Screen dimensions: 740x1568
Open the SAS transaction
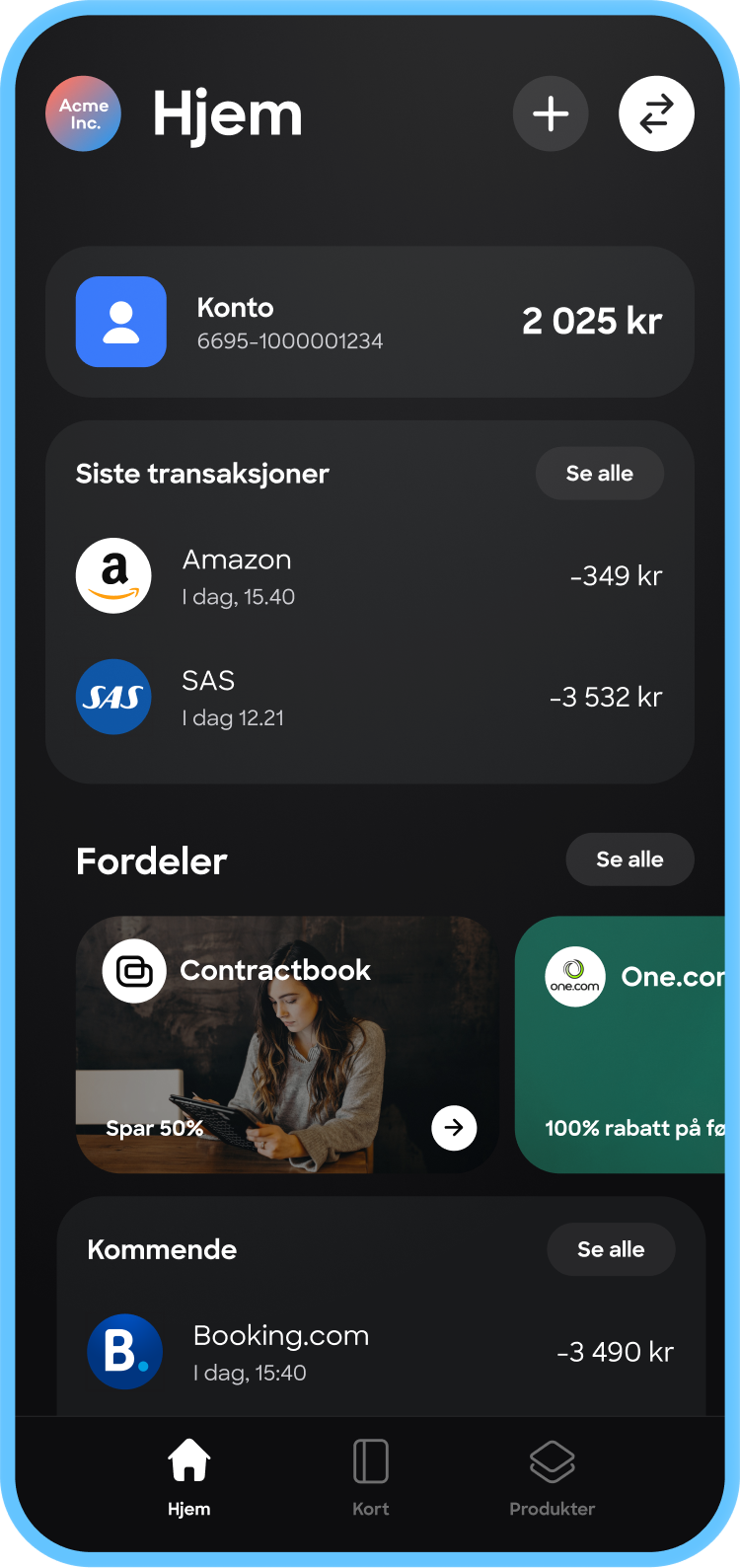[x=370, y=698]
